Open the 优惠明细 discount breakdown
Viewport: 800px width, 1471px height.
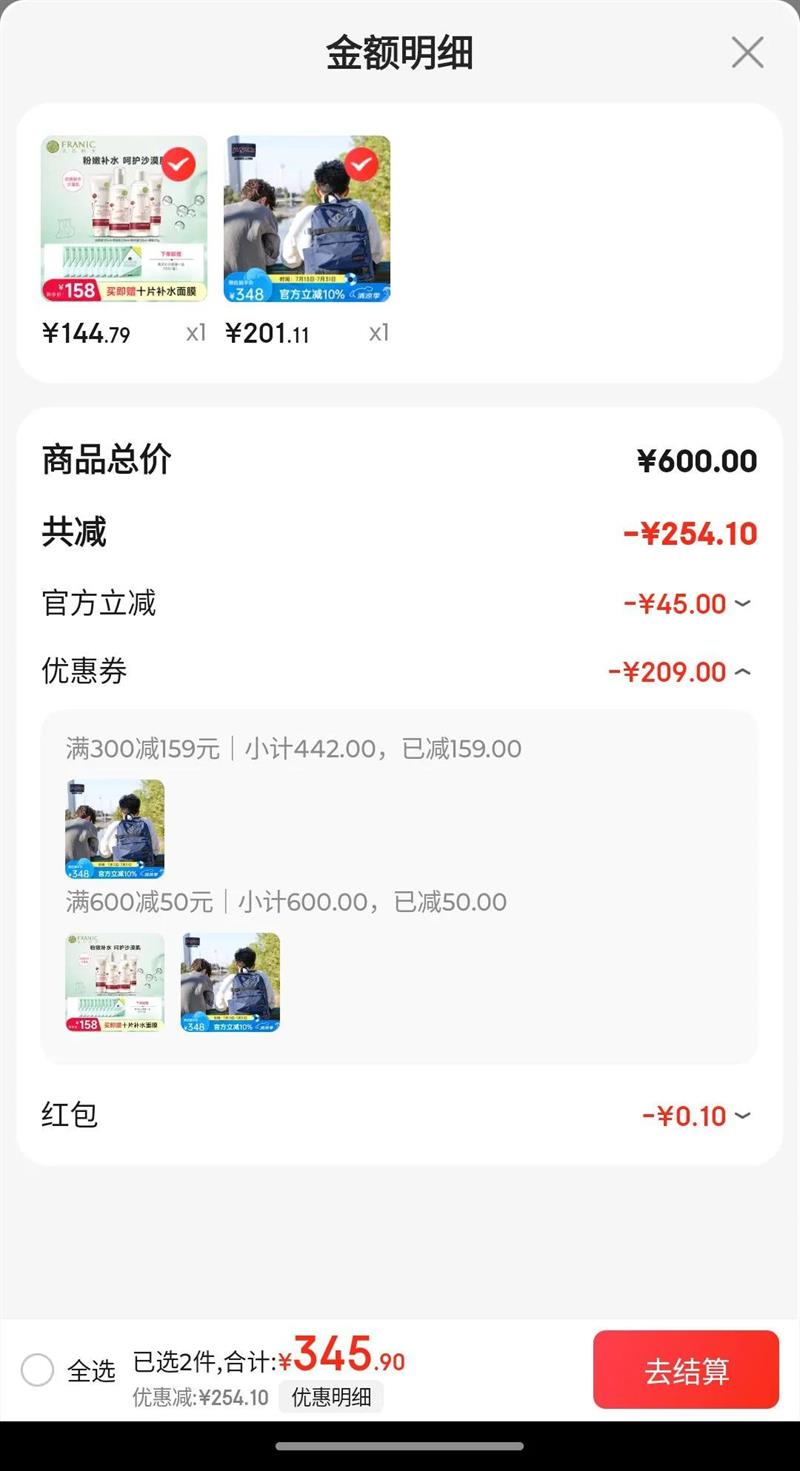[331, 1397]
